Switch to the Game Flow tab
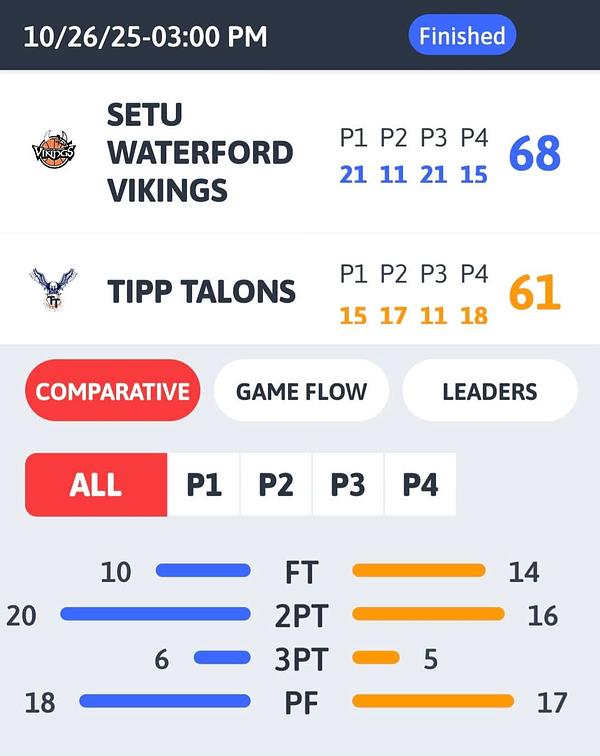The image size is (600, 756). click(x=301, y=391)
